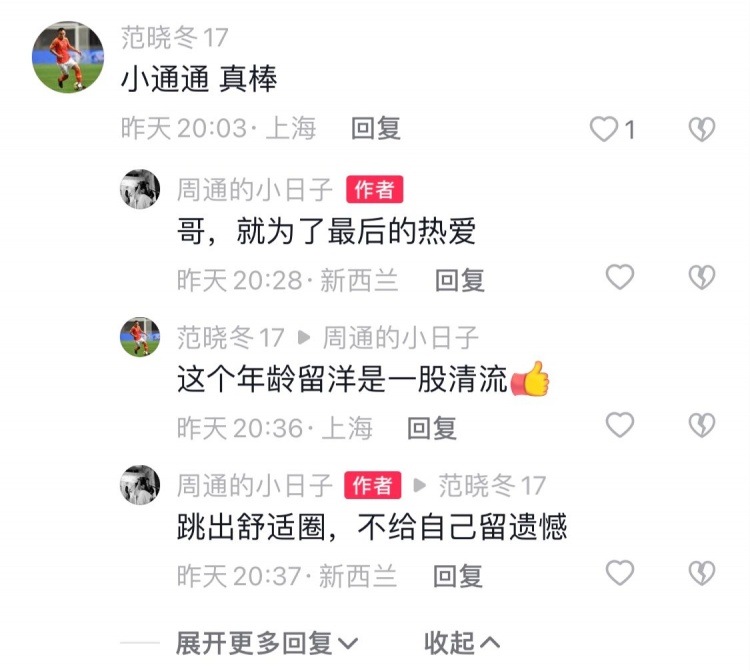Dislike the reply "这个年龄留洋是一股清流"
The image size is (750, 671).
[x=702, y=425]
